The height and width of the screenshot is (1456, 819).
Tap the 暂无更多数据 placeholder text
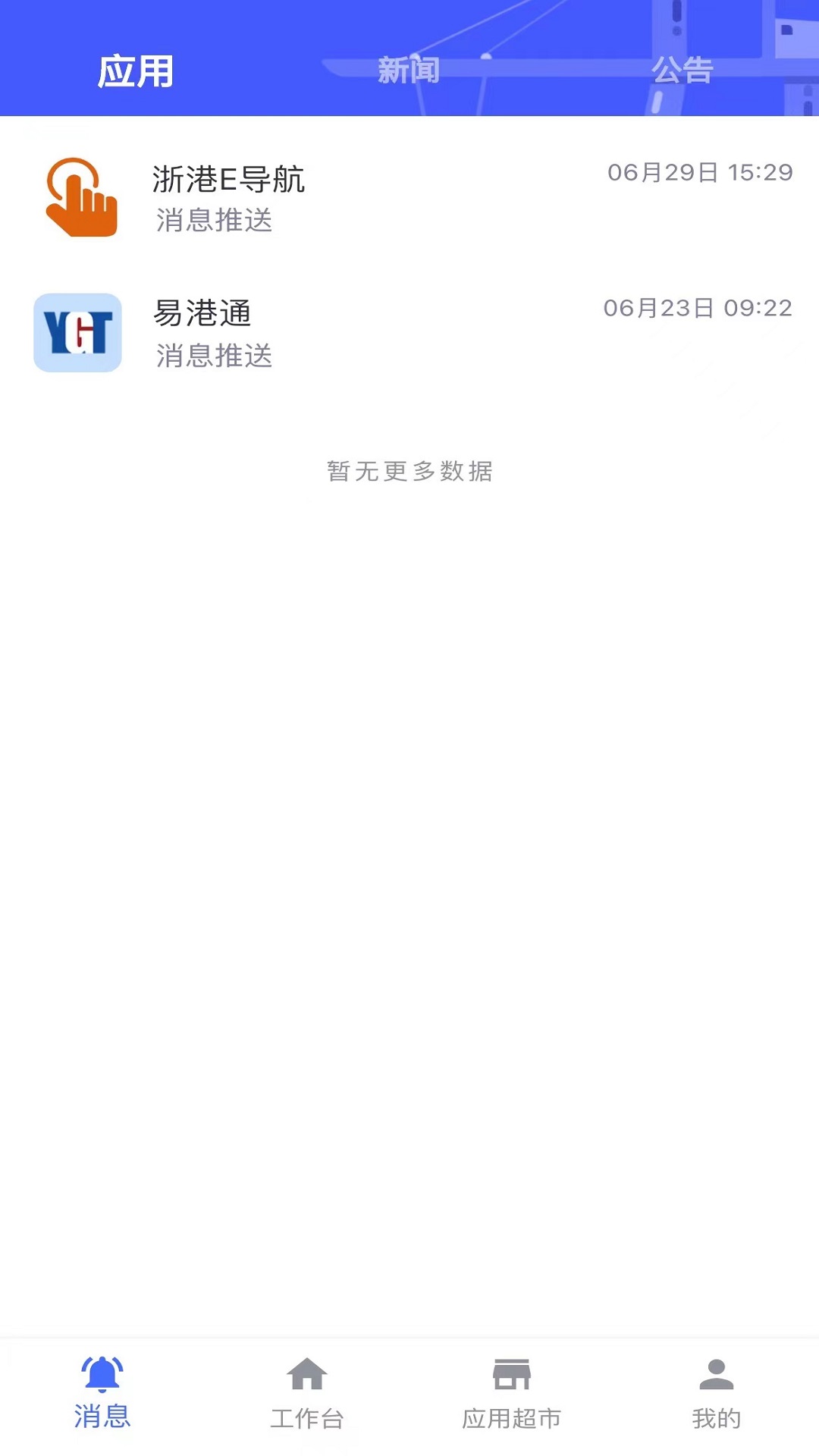409,472
